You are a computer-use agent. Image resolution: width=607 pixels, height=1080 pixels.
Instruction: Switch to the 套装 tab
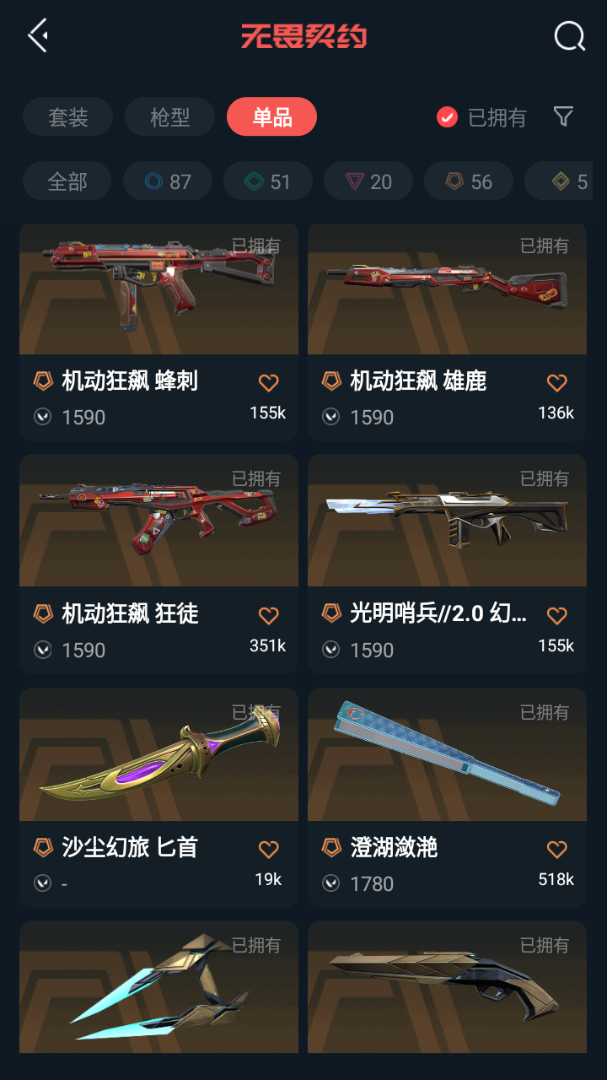click(x=68, y=117)
